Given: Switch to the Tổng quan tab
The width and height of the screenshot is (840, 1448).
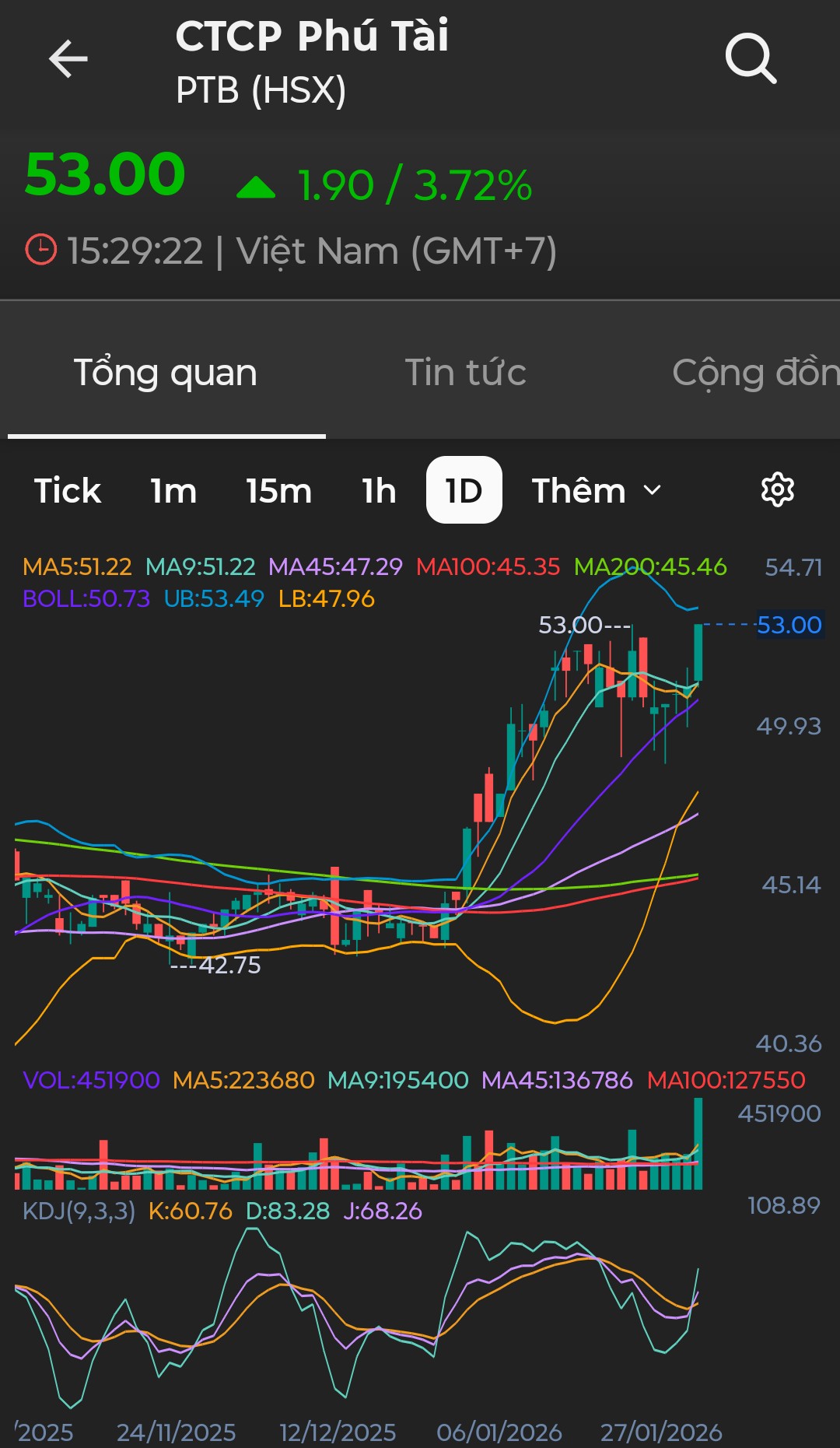Looking at the screenshot, I should (166, 373).
